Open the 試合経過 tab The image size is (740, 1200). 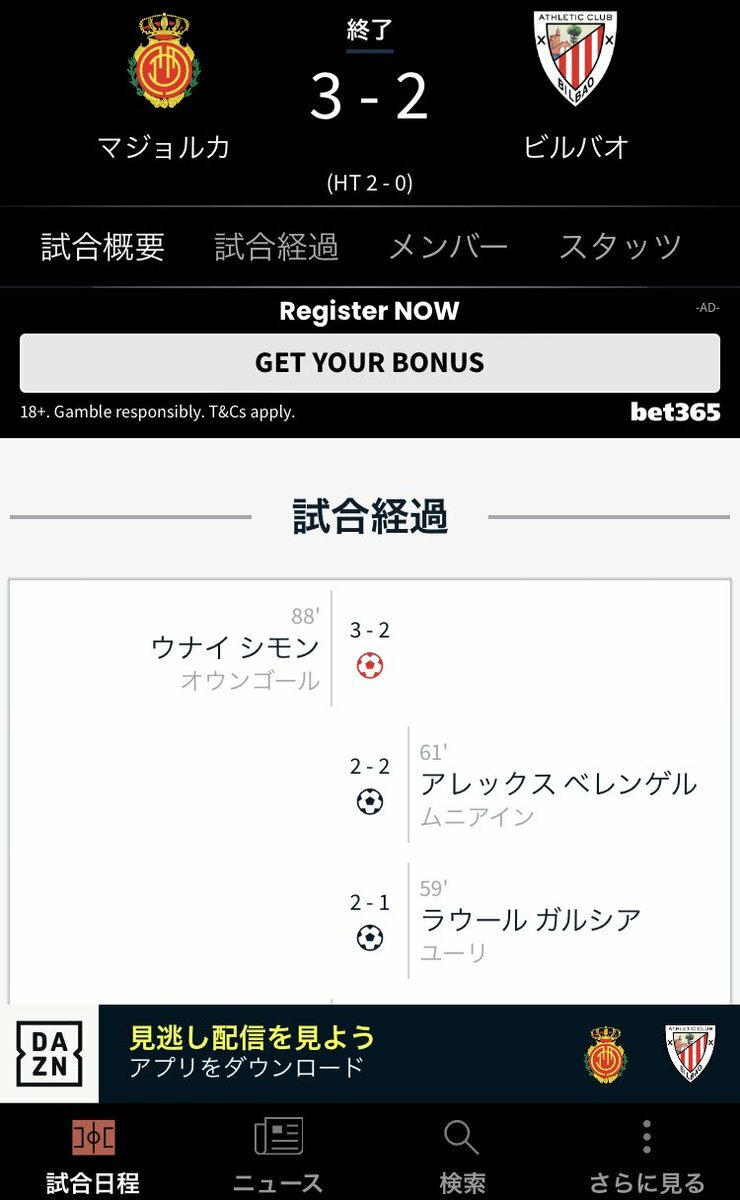tap(277, 247)
